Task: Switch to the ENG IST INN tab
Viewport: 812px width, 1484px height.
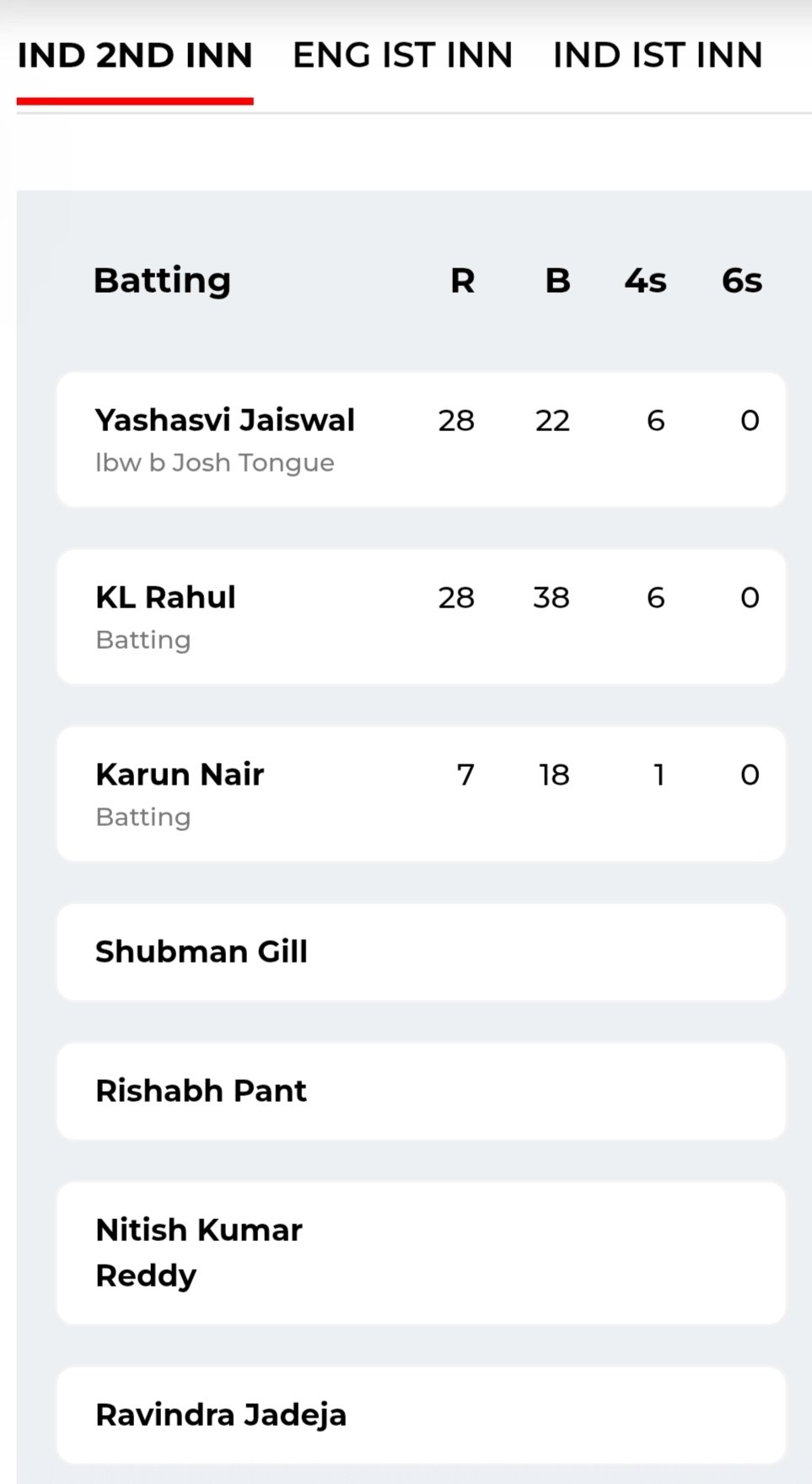Action: point(402,56)
